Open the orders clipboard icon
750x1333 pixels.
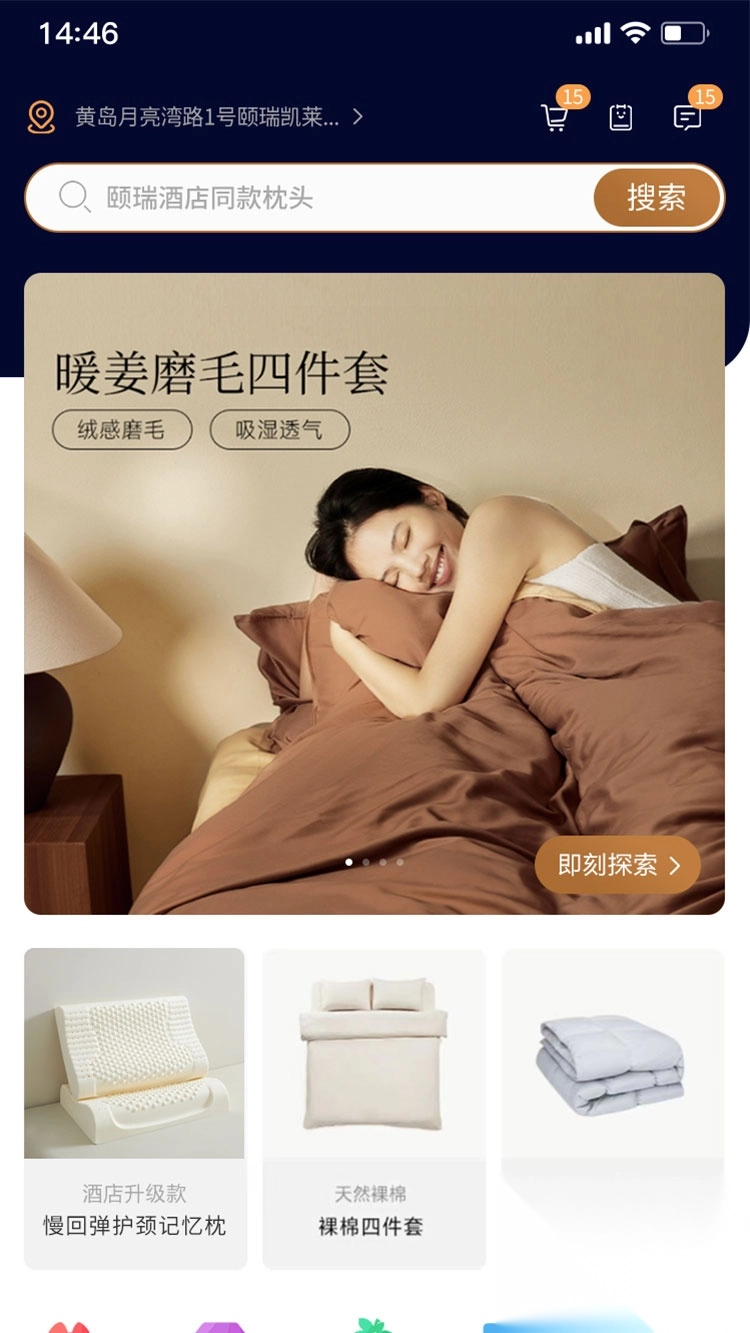click(621, 118)
